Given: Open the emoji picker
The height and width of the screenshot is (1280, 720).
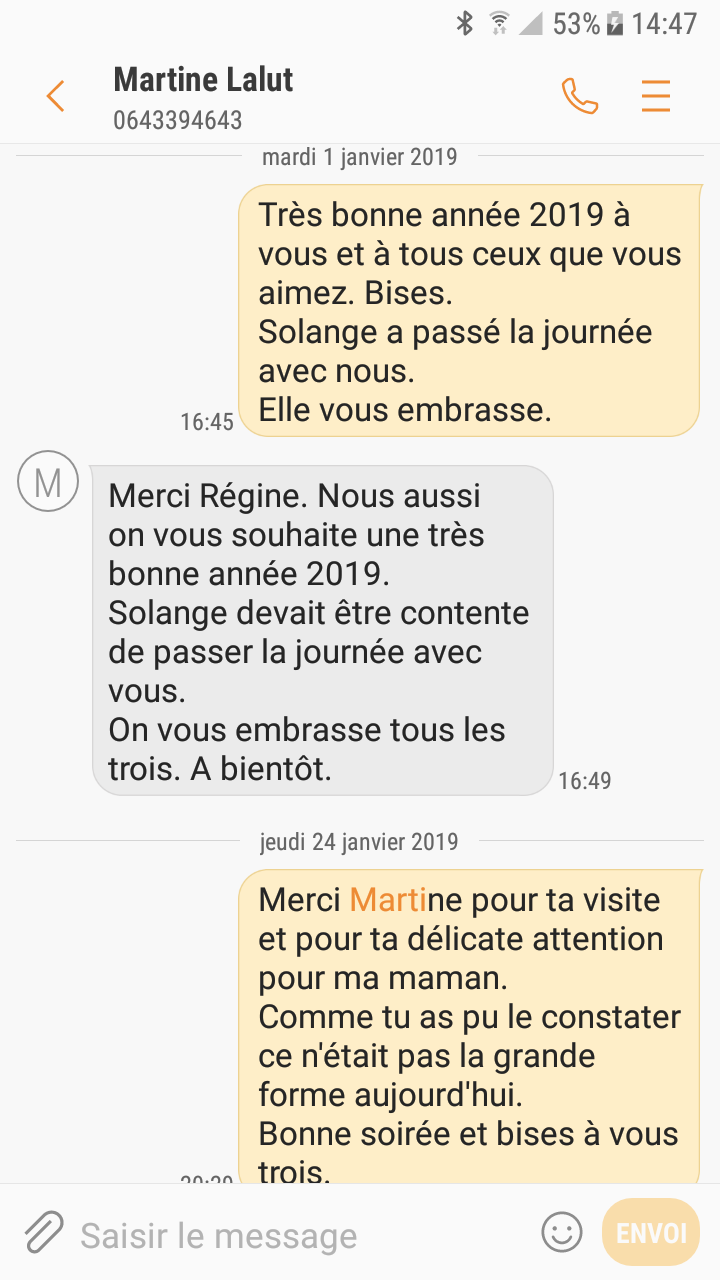Looking at the screenshot, I should [561, 1232].
